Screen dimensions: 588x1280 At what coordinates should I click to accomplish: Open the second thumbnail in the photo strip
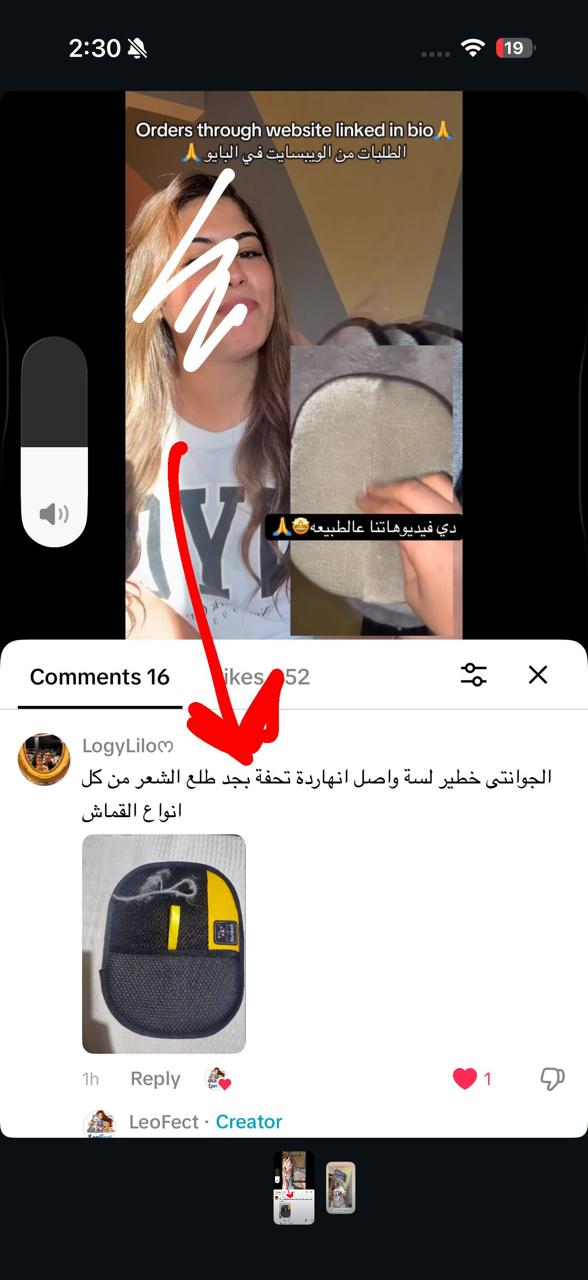coord(341,1187)
